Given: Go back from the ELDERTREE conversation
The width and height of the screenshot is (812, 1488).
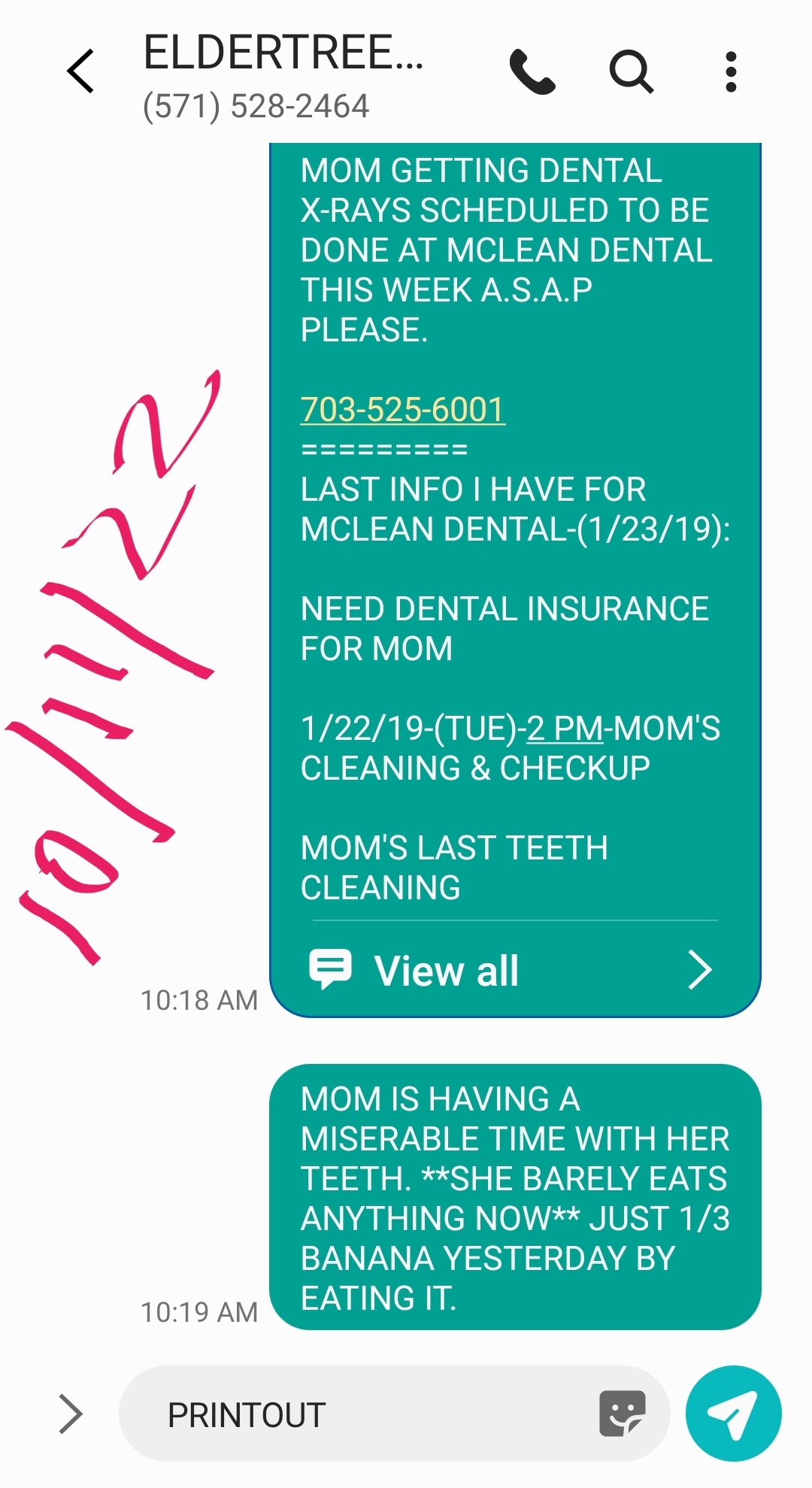Looking at the screenshot, I should pyautogui.click(x=80, y=71).
